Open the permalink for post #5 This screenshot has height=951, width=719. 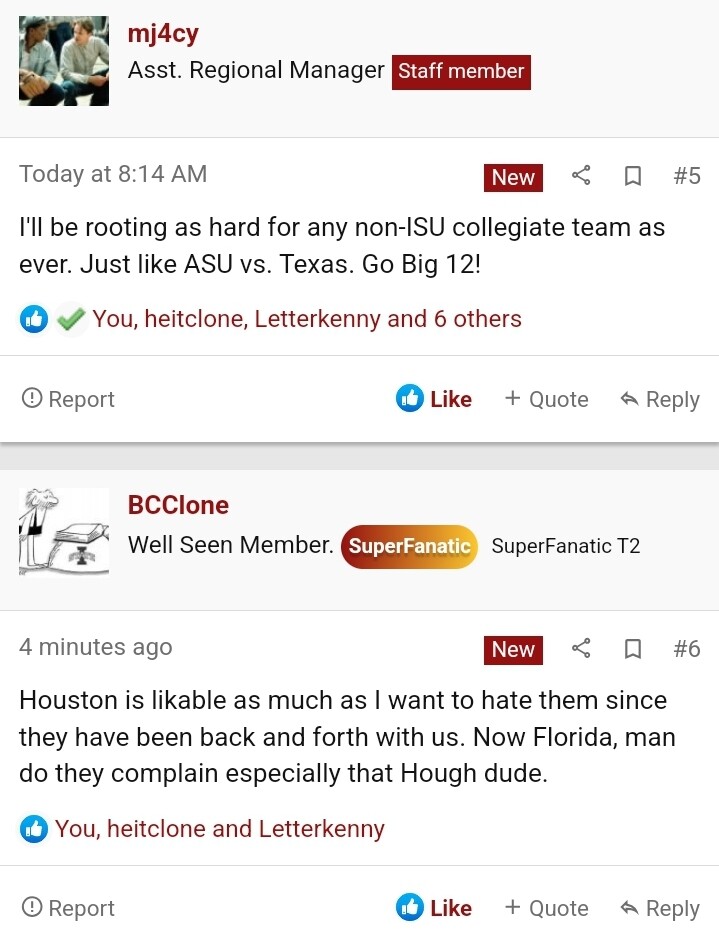coord(686,176)
